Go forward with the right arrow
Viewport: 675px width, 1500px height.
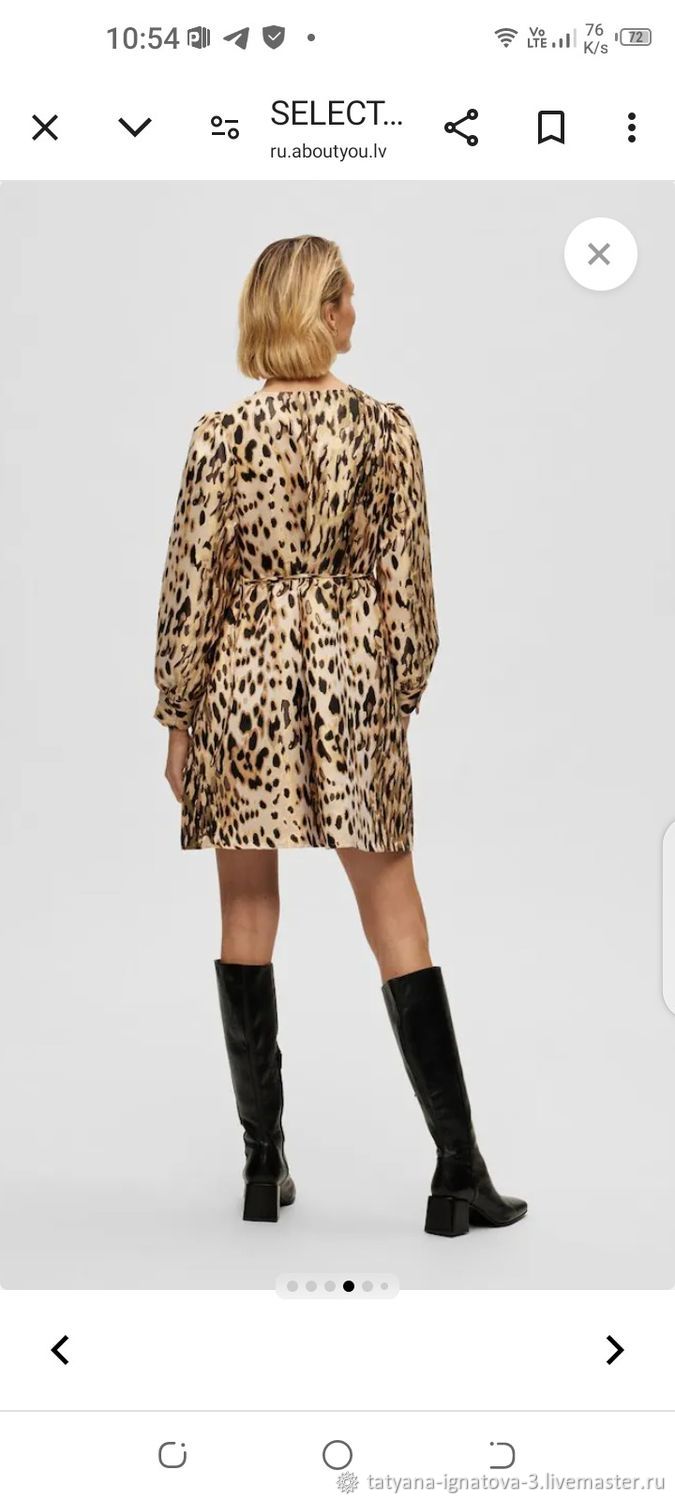pyautogui.click(x=614, y=1350)
